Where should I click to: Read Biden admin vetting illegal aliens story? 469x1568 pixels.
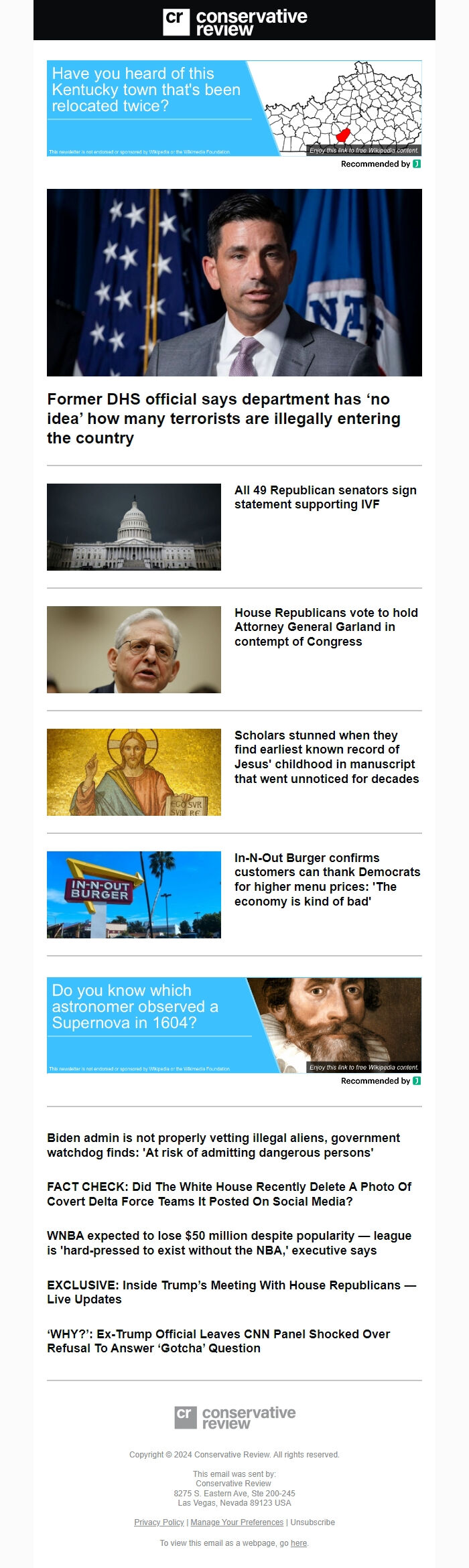(x=223, y=1145)
